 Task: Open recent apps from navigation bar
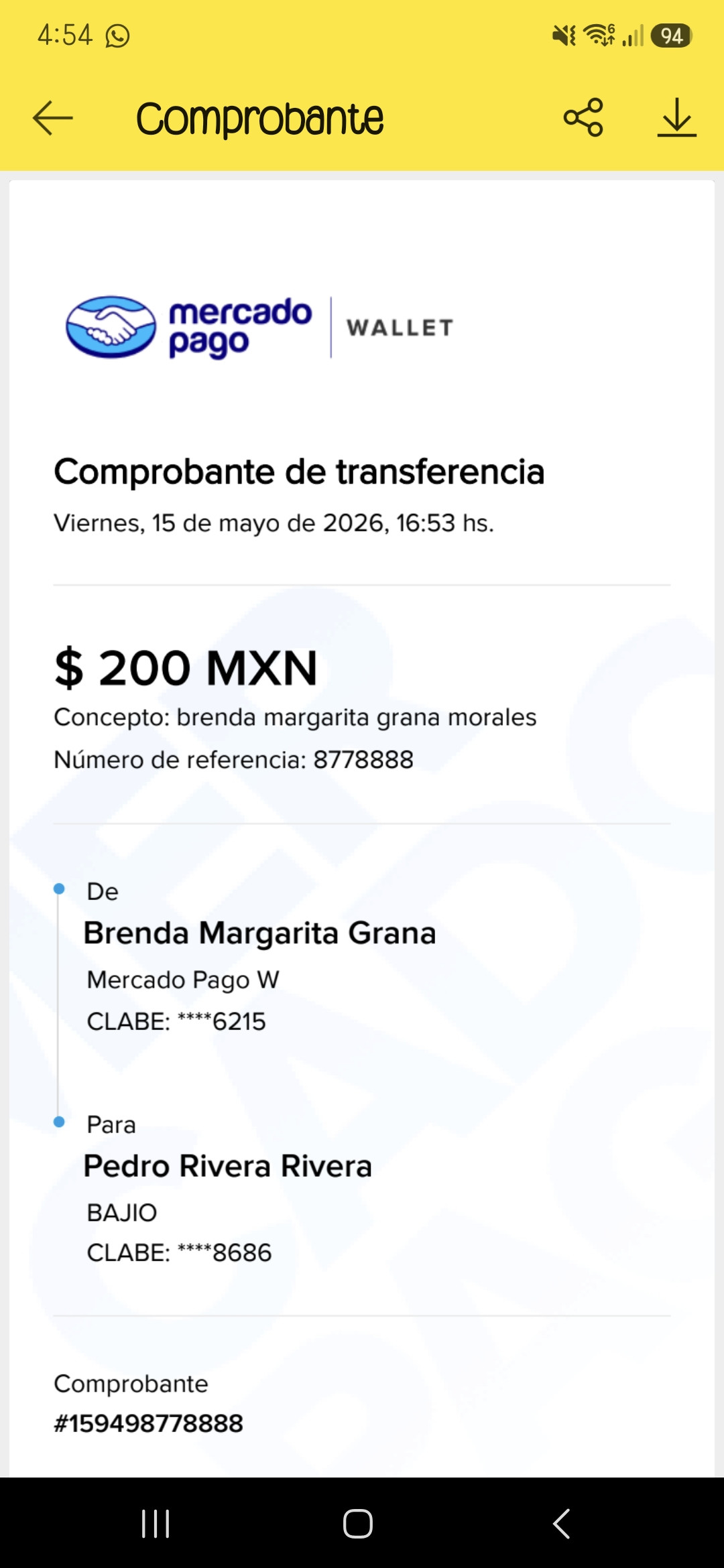coord(156,1523)
